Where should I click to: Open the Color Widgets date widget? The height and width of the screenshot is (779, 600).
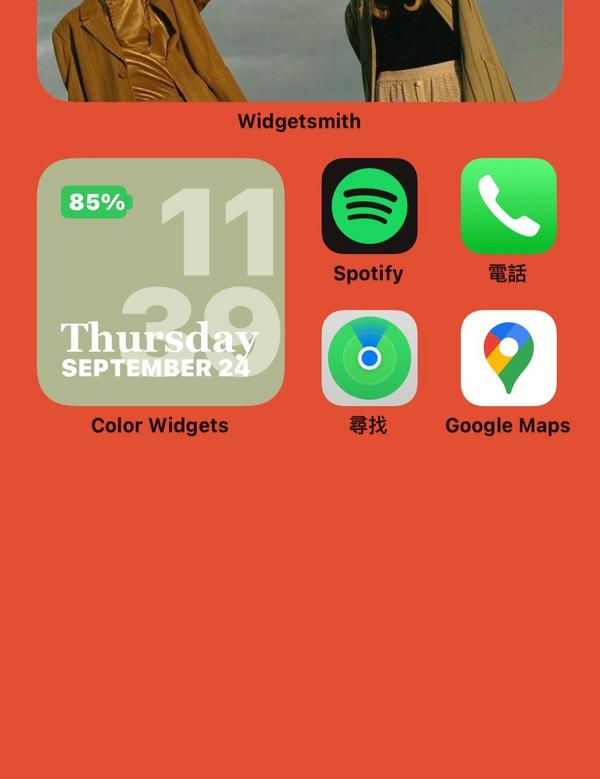[161, 282]
